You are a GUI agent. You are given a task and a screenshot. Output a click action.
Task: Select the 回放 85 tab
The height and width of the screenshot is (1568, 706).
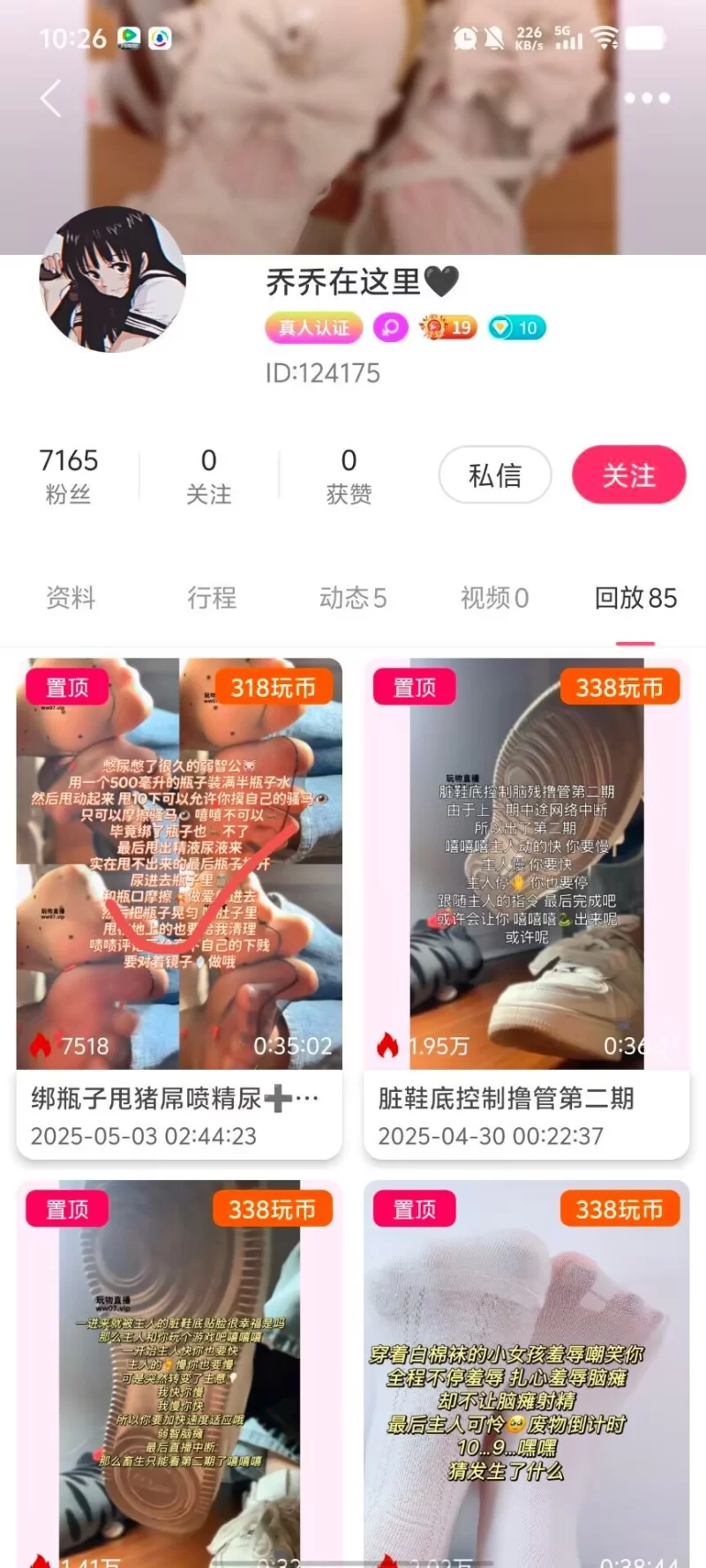point(635,598)
